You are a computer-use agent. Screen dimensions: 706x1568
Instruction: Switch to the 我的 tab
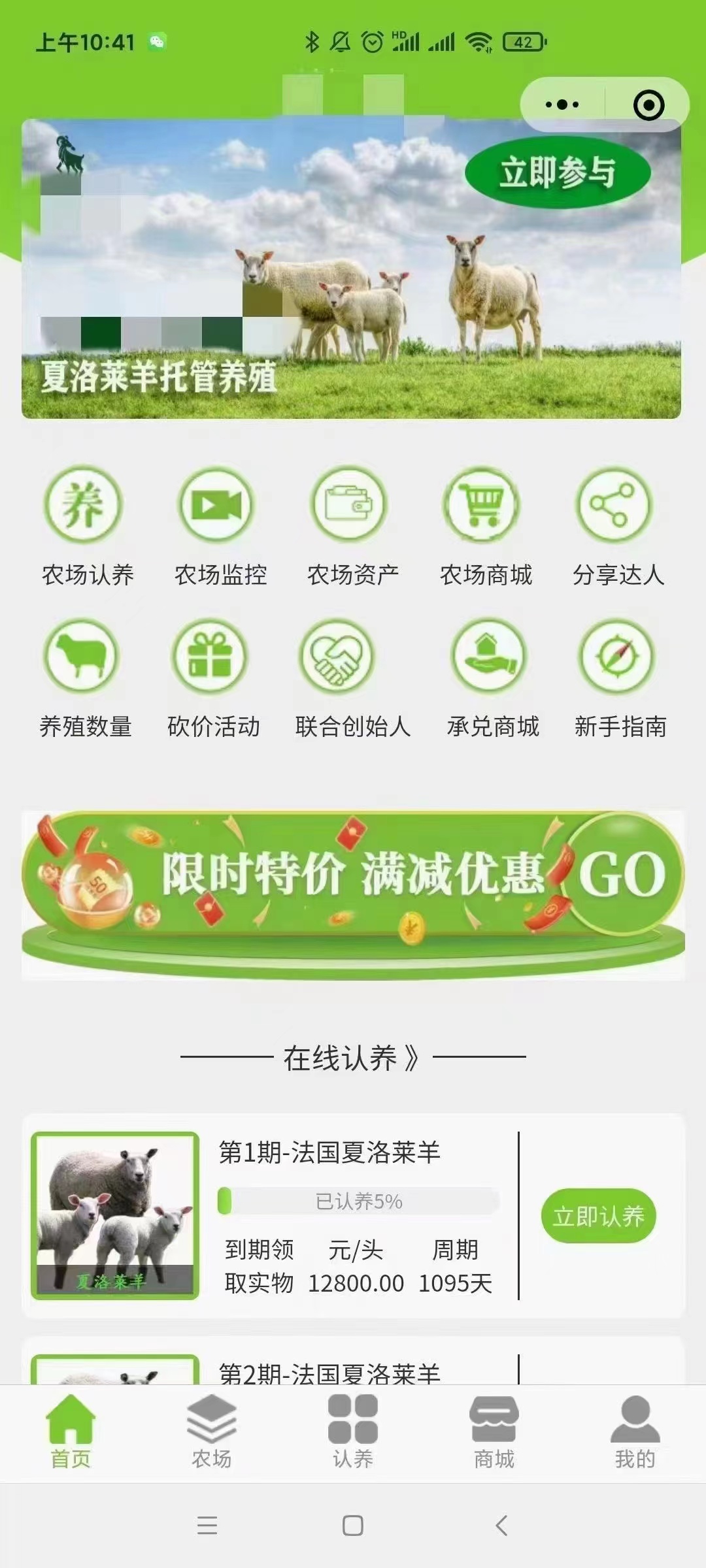[635, 1431]
